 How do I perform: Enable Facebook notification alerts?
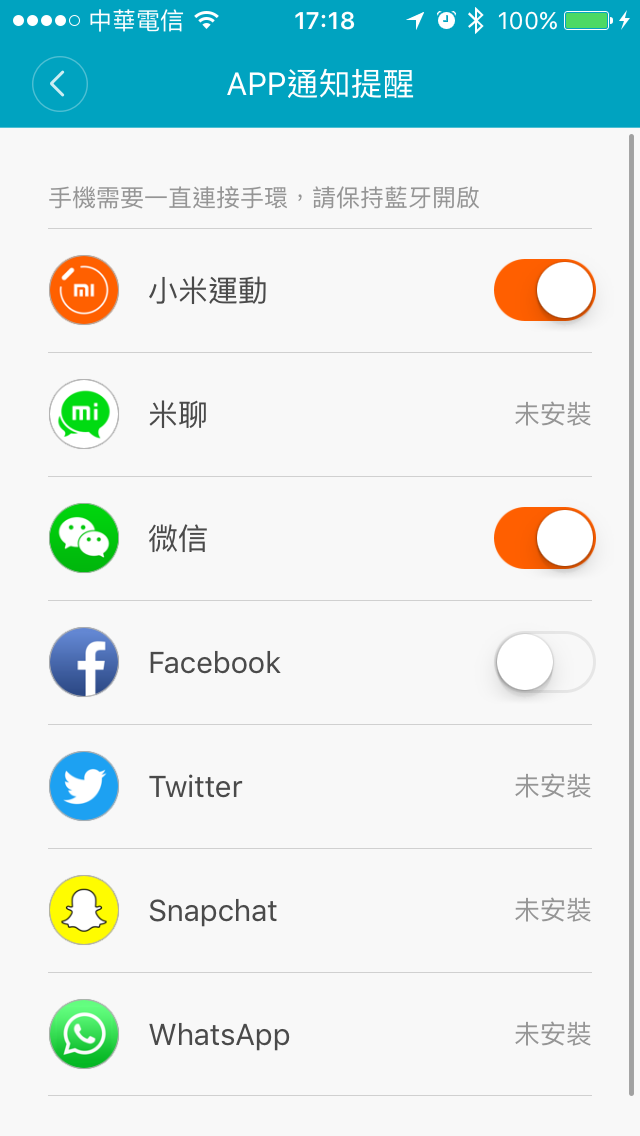(x=544, y=661)
